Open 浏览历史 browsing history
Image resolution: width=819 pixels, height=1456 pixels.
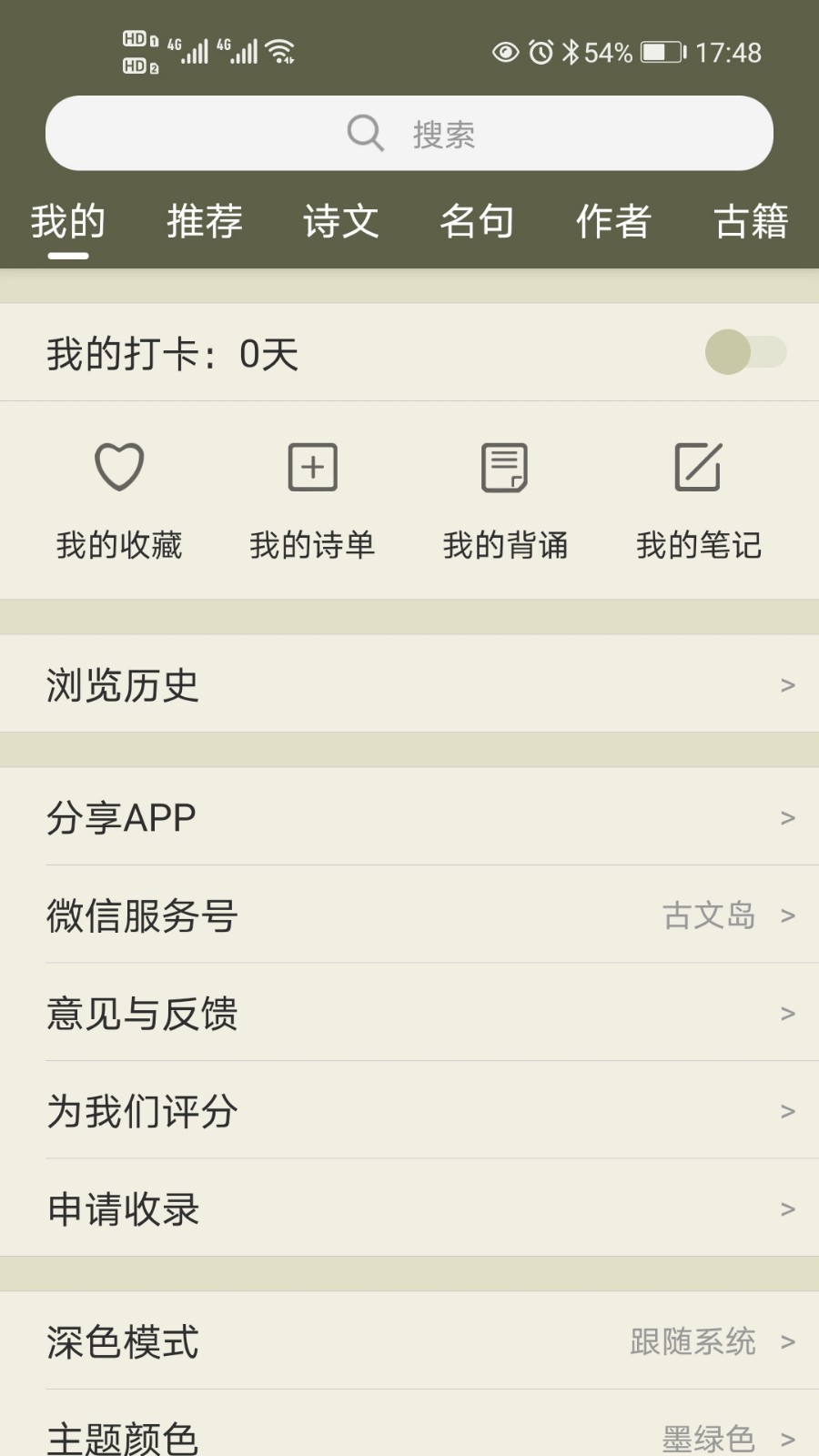pyautogui.click(x=409, y=684)
